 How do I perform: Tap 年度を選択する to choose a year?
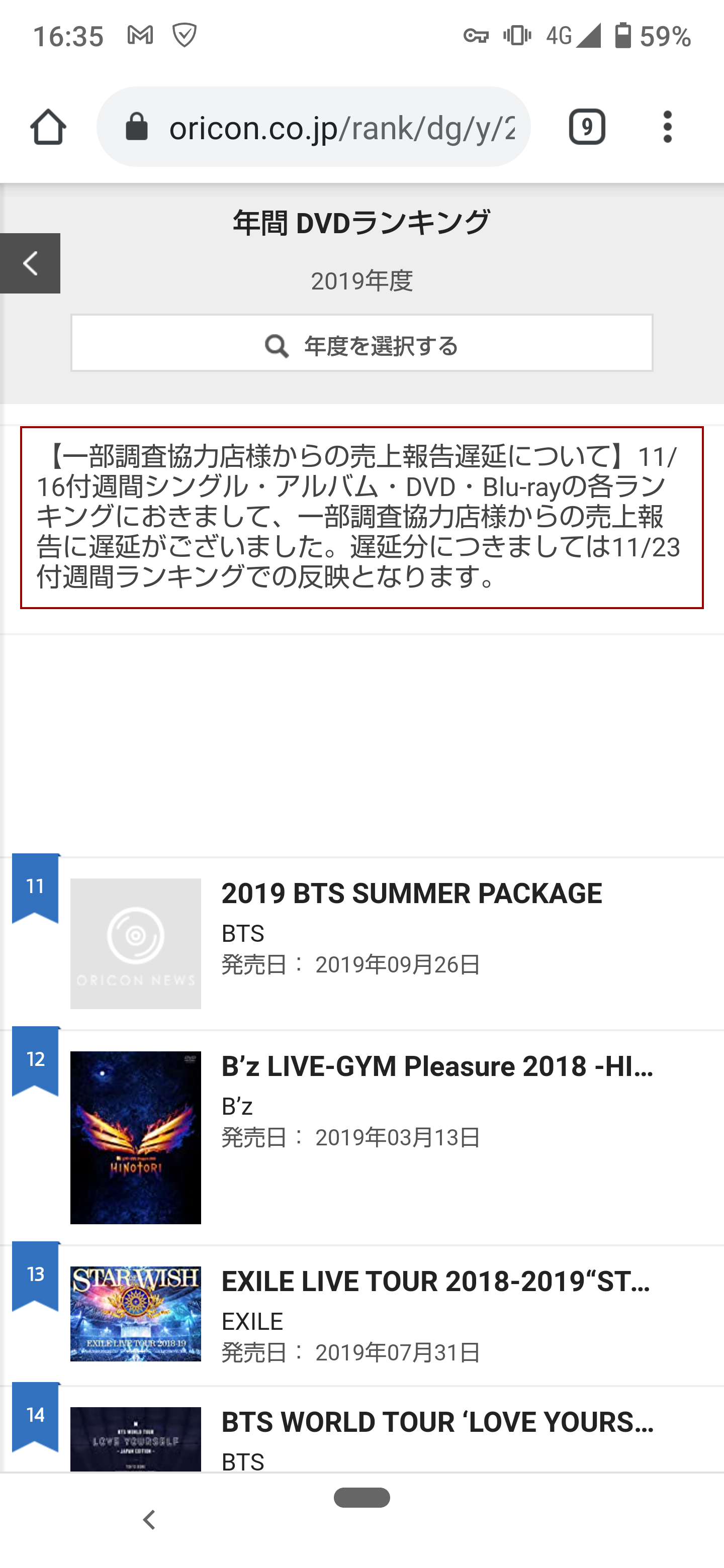click(x=361, y=343)
